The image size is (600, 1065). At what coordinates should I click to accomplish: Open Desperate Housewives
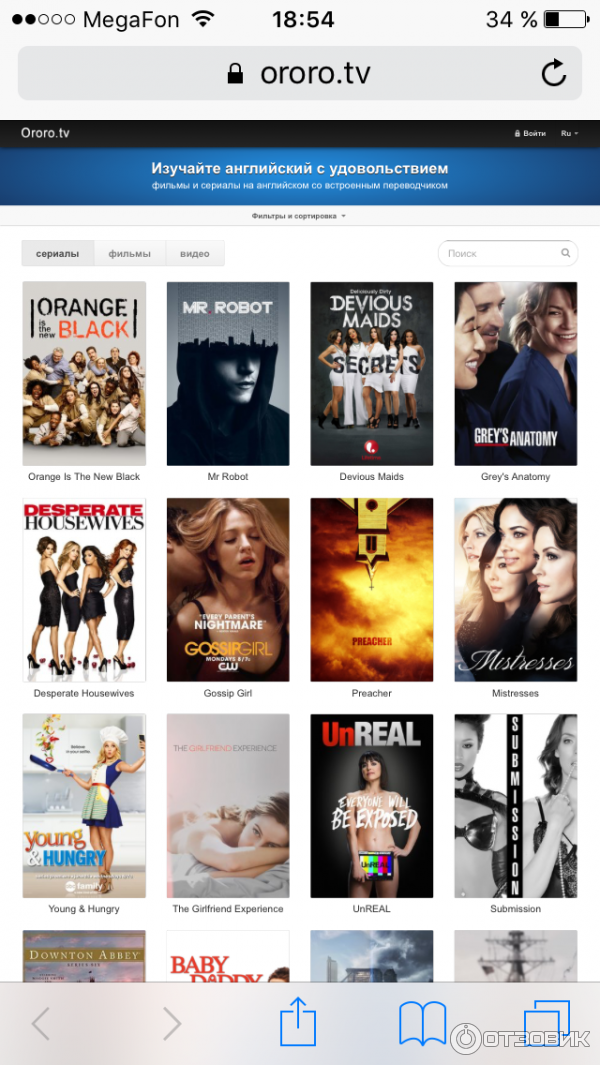point(84,589)
